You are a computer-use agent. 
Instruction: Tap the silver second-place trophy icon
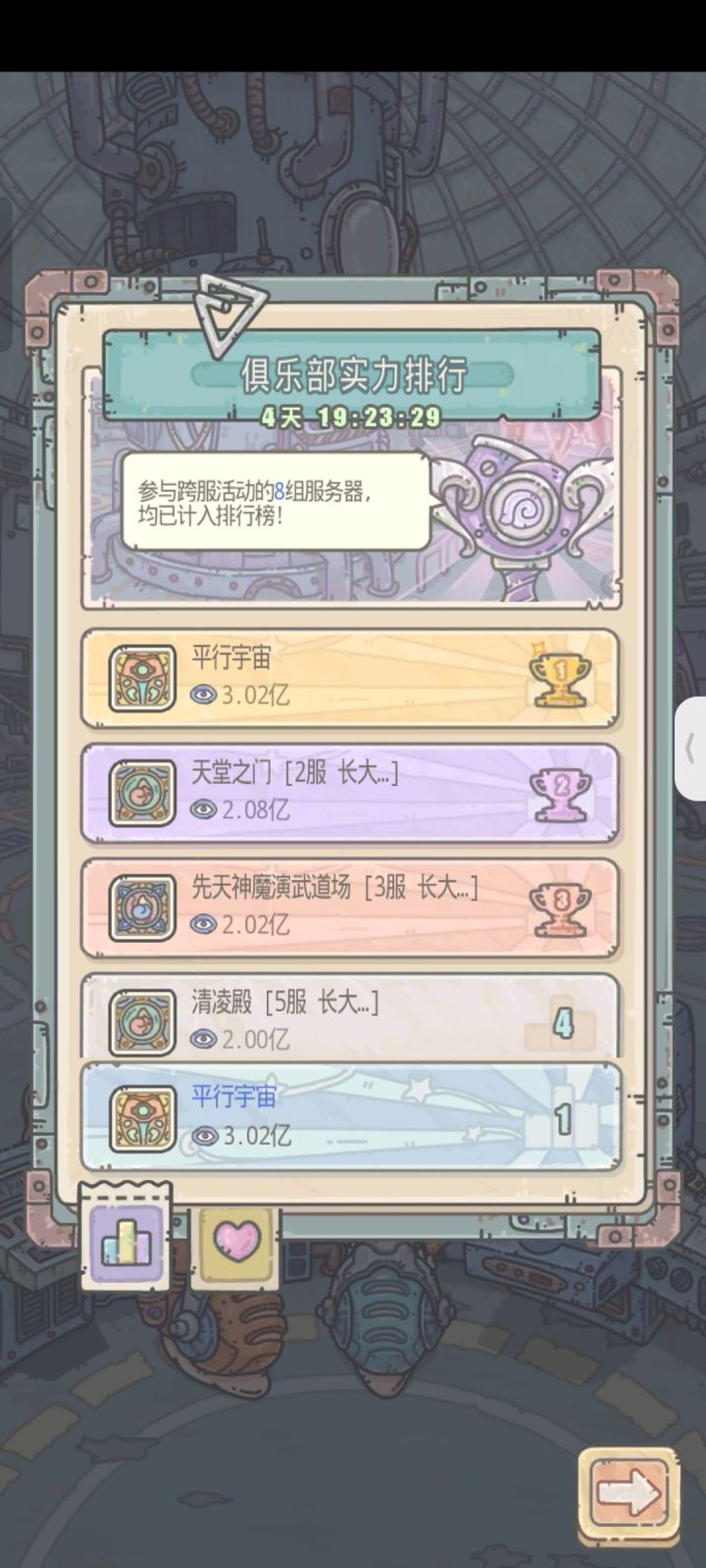[561, 793]
